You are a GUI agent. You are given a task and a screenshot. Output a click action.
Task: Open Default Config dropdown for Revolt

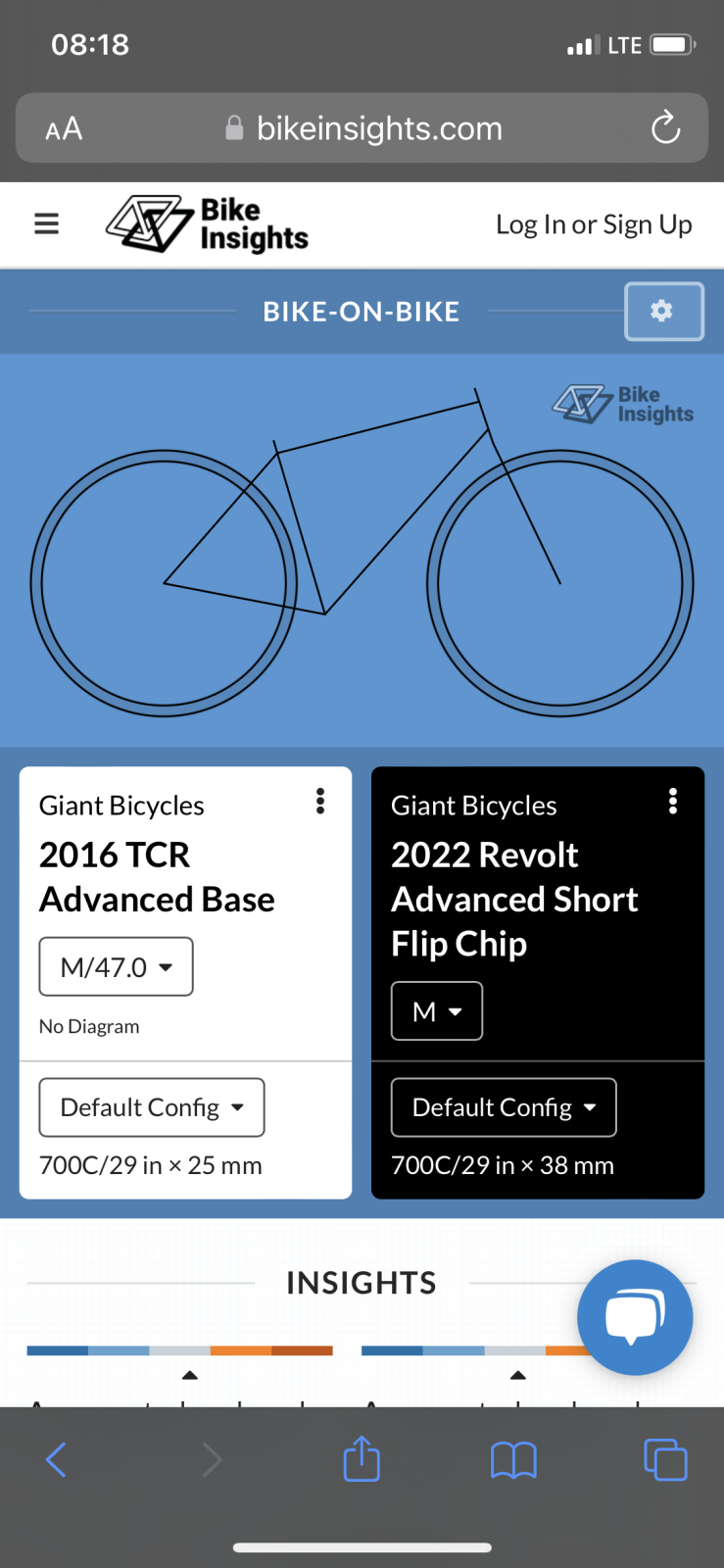click(x=504, y=1107)
